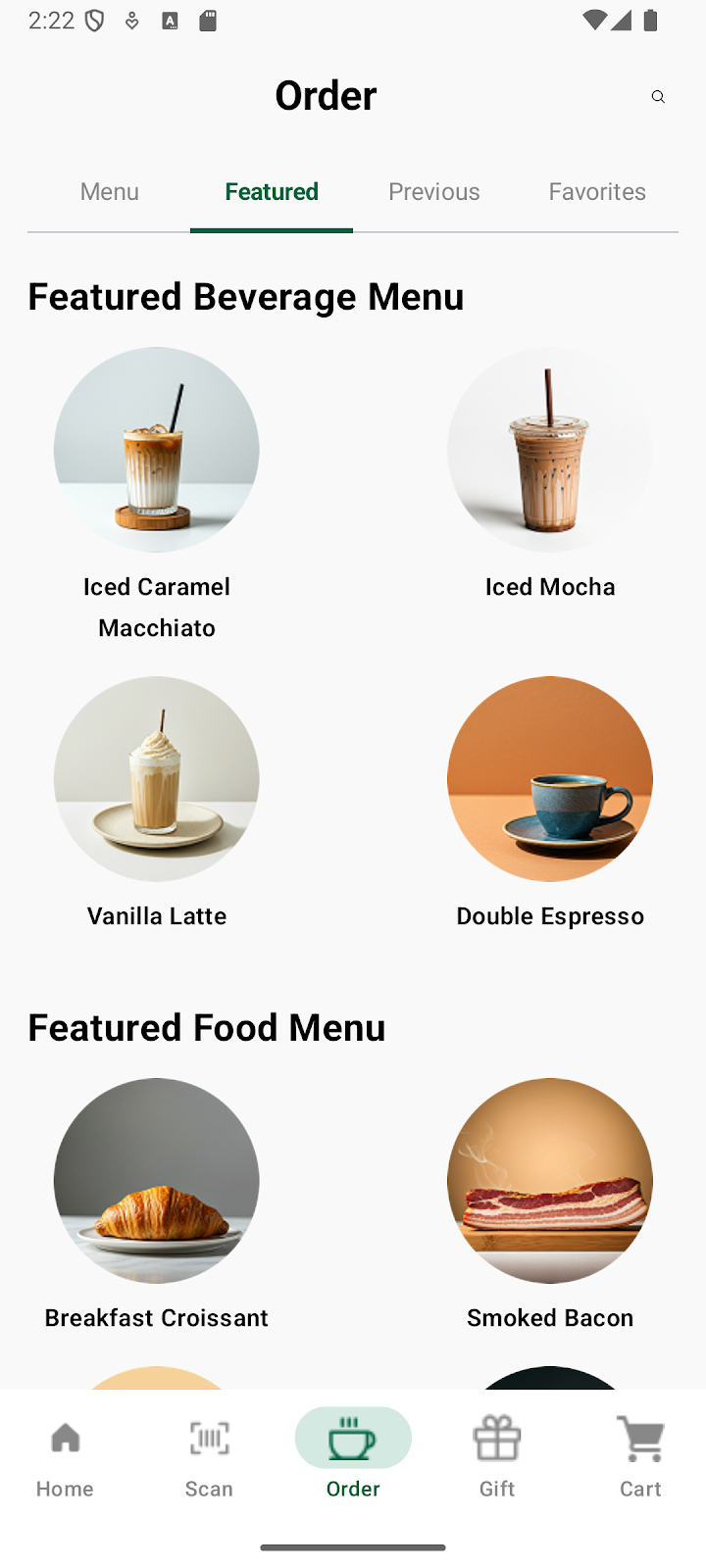Open the Double Espresso item

pos(550,804)
